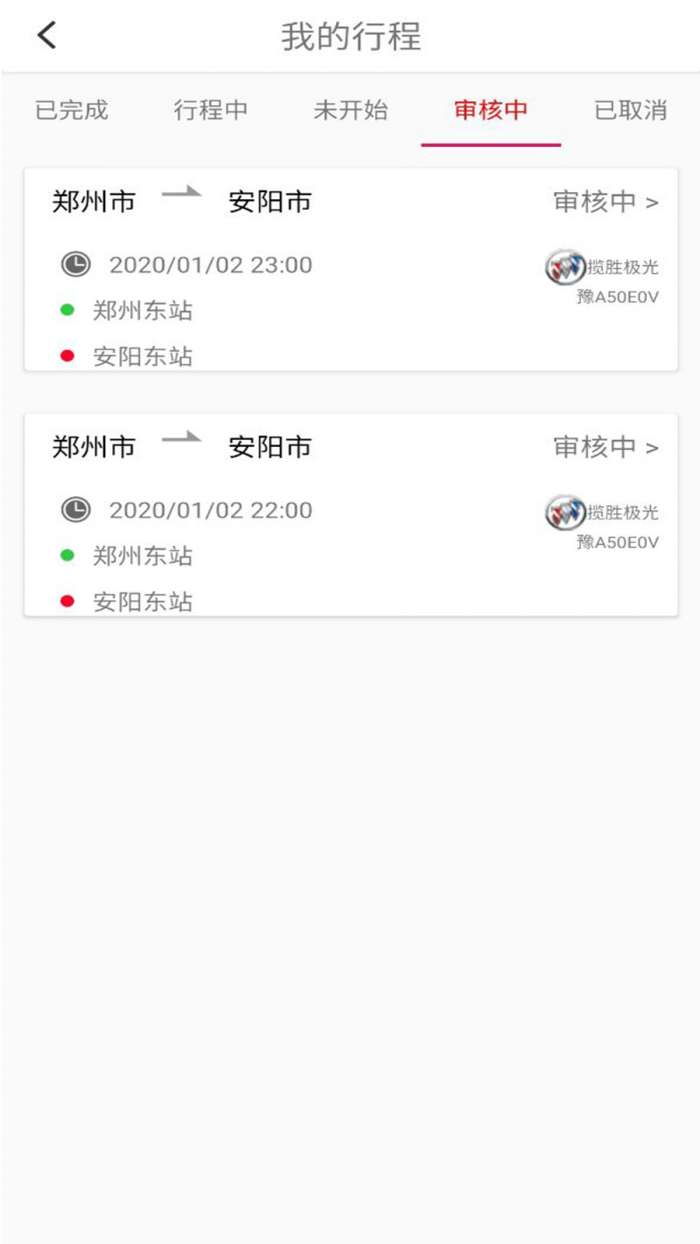
Task: Switch to the 行程中 tab
Action: (x=210, y=110)
